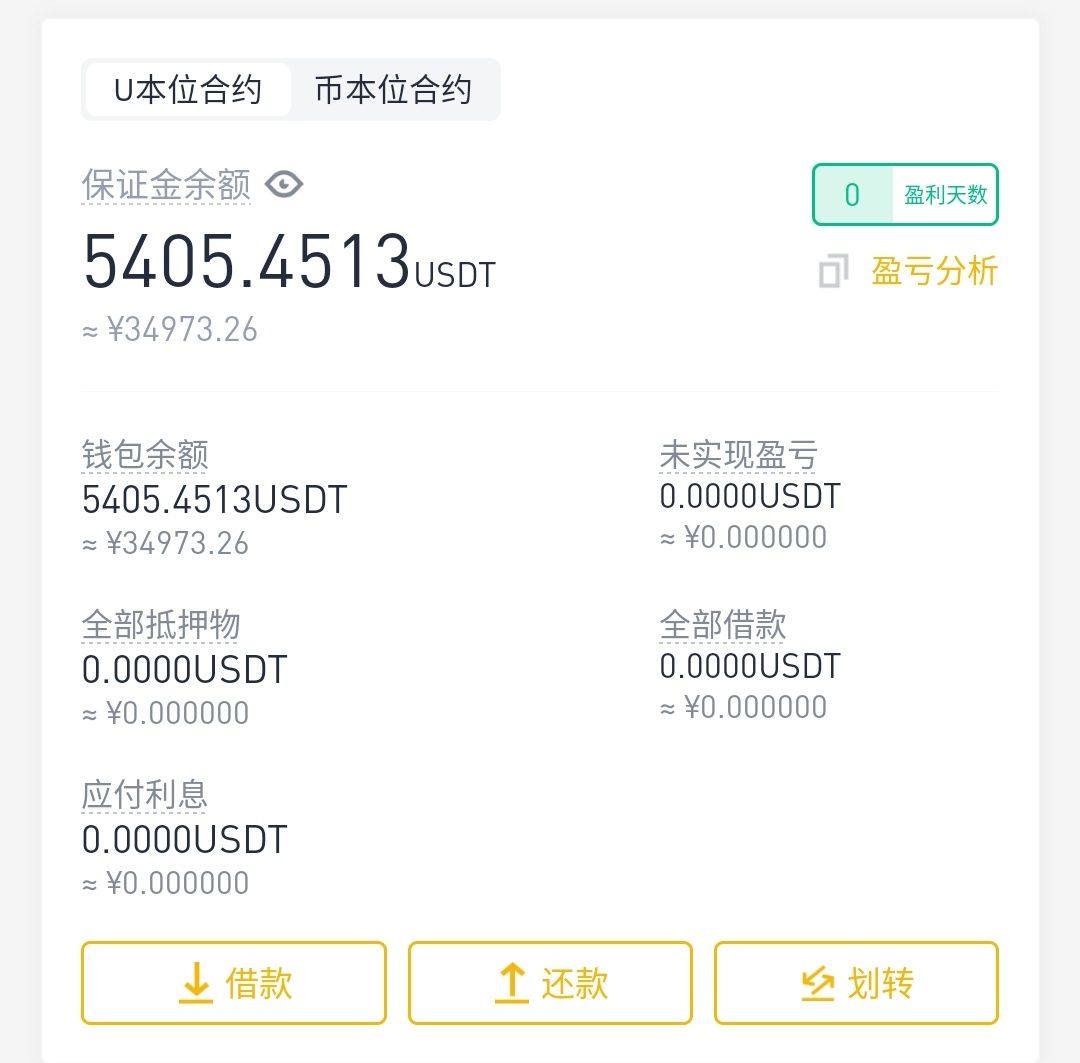Show the 全部抵押物 explanation
The height and width of the screenshot is (1063, 1080).
tap(161, 625)
